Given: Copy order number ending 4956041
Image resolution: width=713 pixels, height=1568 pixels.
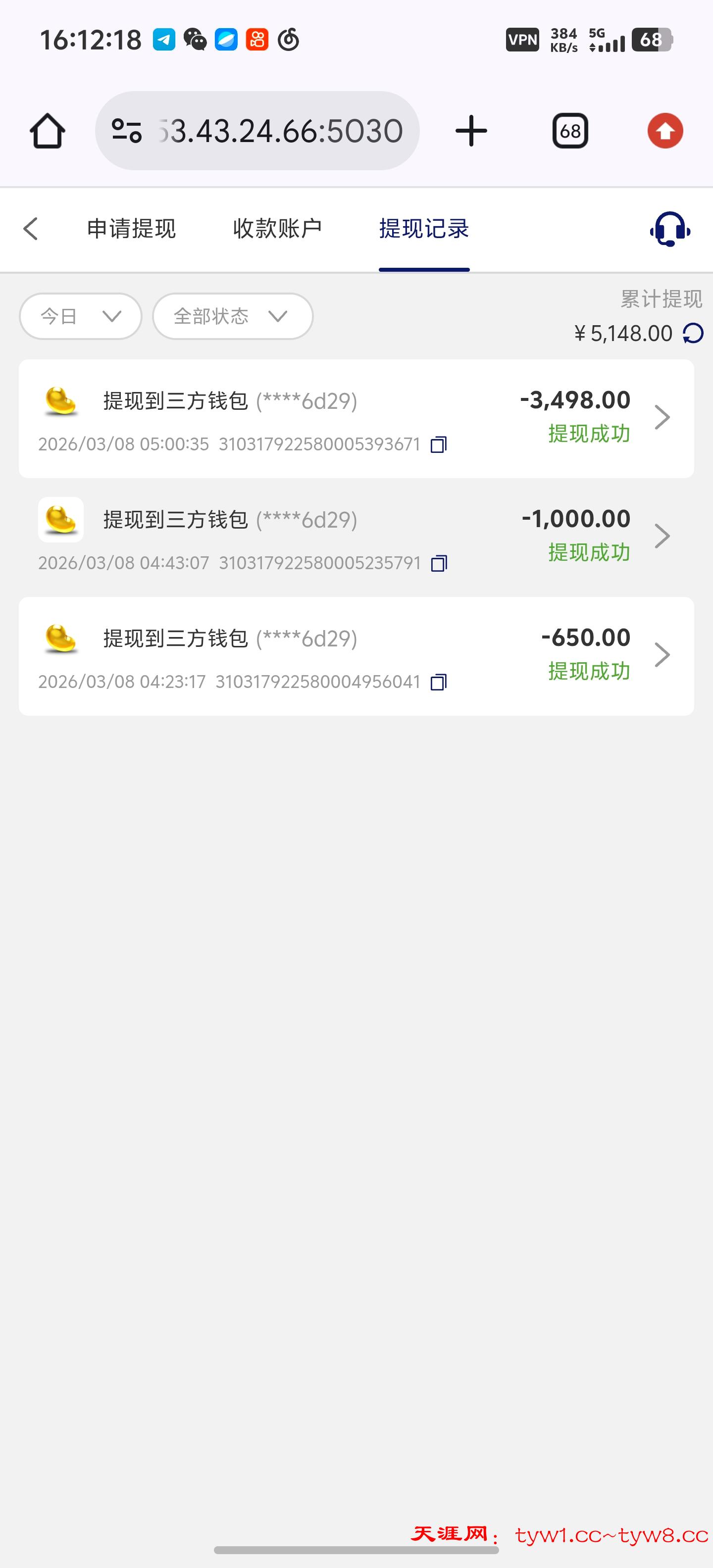Looking at the screenshot, I should click(438, 683).
